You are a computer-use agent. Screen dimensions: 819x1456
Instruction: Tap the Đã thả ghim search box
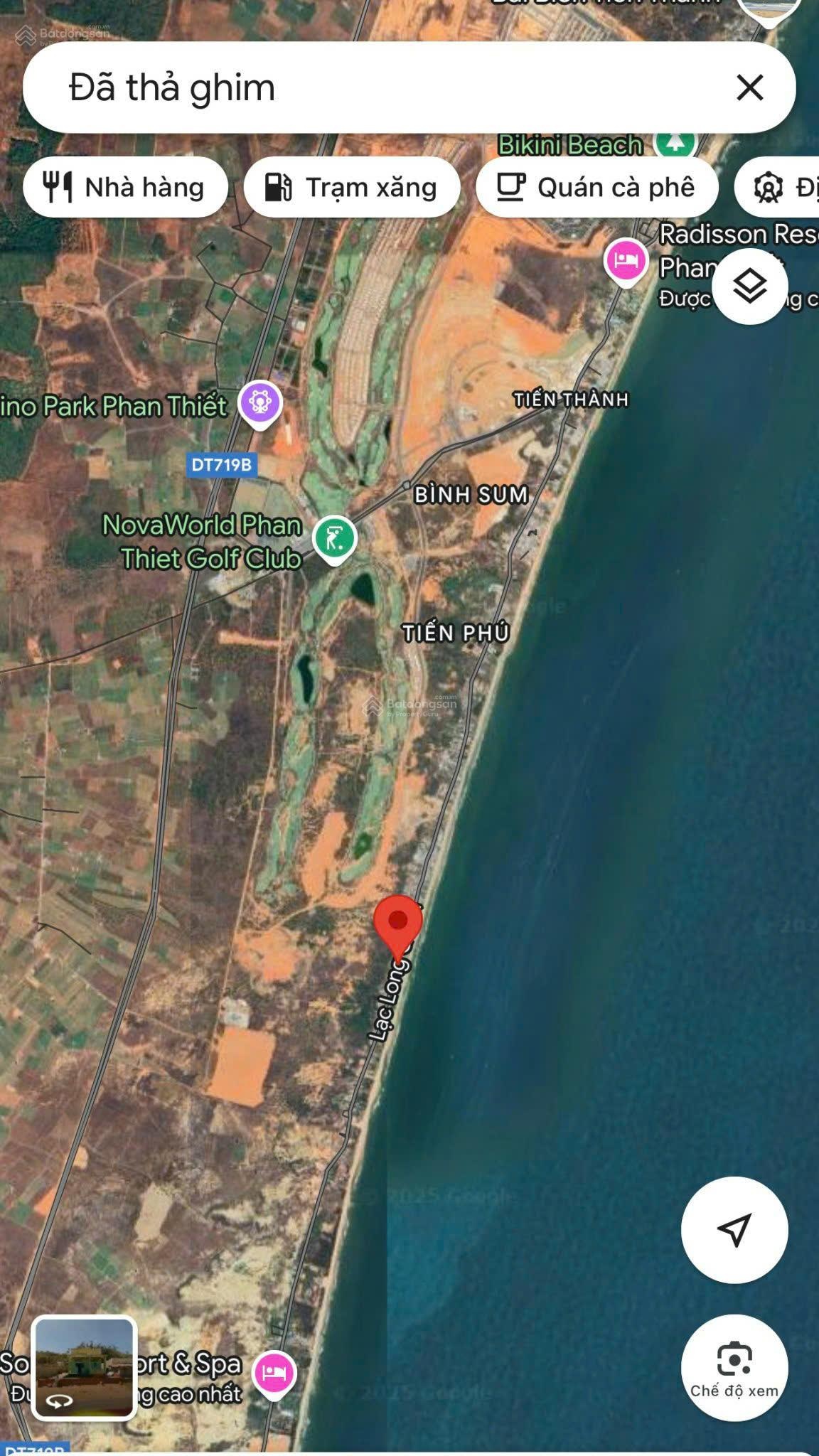[355, 88]
